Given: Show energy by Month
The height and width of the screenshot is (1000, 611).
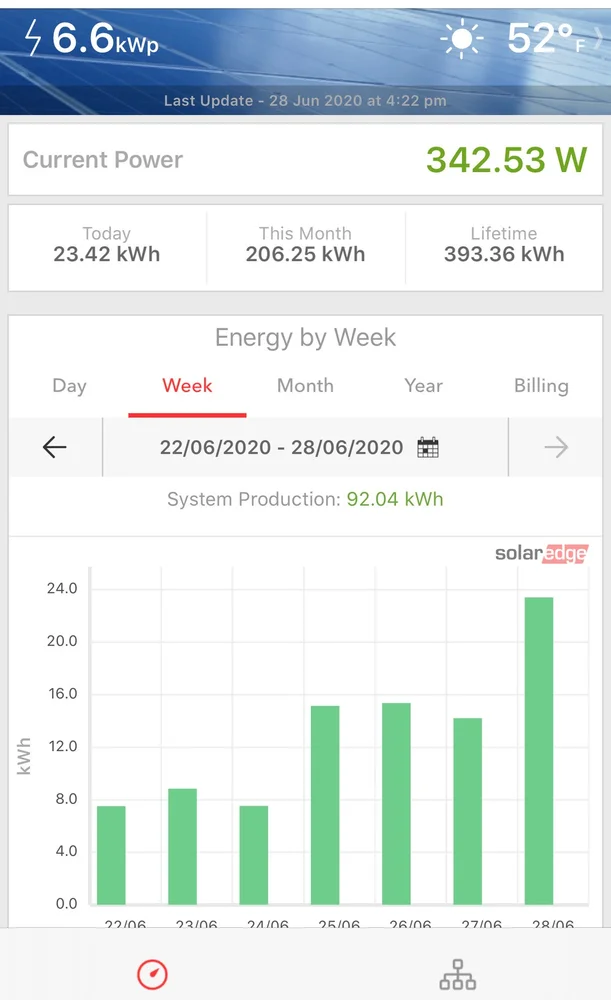Looking at the screenshot, I should (305, 386).
